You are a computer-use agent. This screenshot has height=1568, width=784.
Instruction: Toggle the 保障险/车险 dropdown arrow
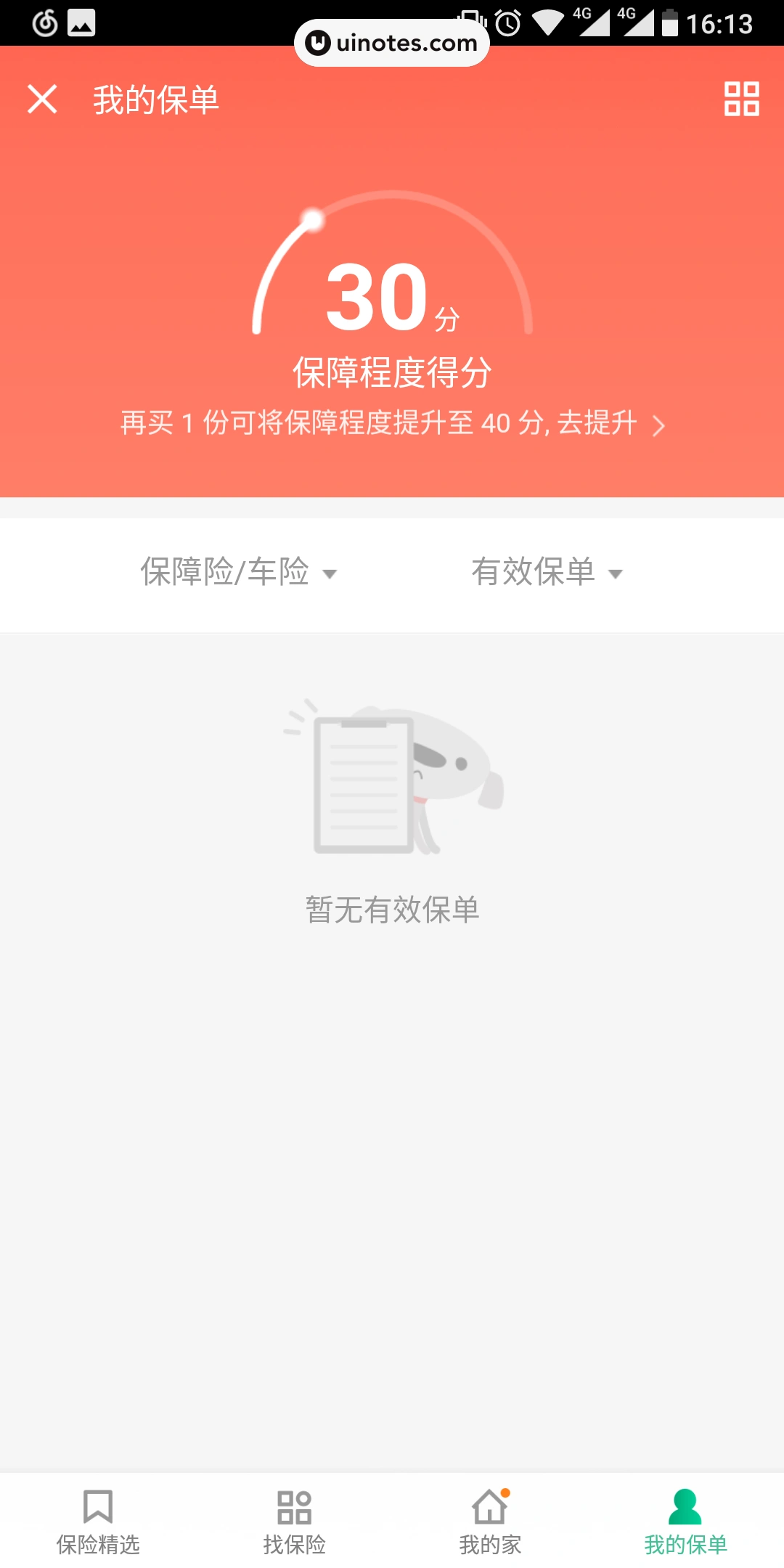point(332,574)
